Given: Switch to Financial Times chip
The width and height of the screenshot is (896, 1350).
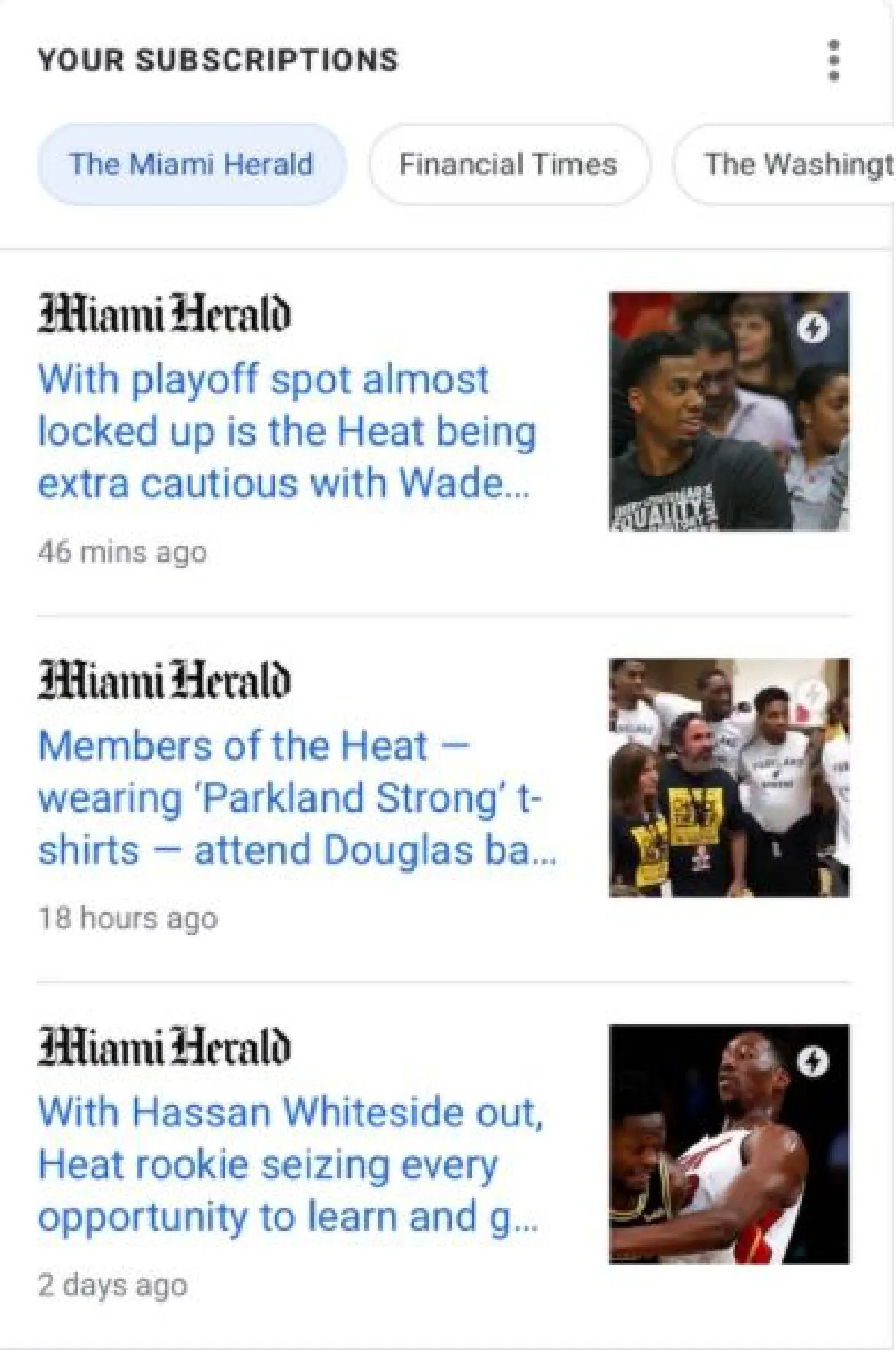Looking at the screenshot, I should tap(508, 164).
